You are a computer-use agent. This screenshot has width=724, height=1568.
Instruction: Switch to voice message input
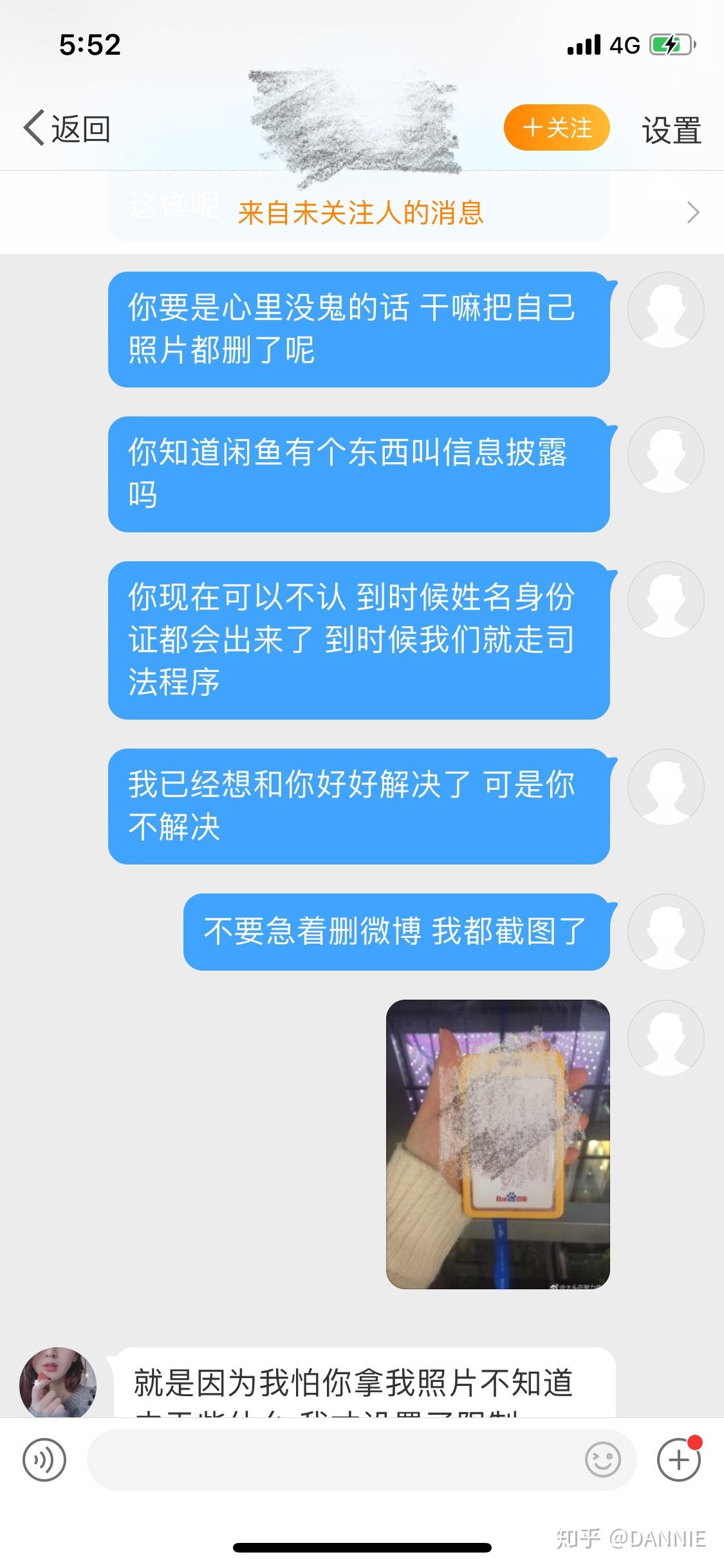tap(44, 1460)
